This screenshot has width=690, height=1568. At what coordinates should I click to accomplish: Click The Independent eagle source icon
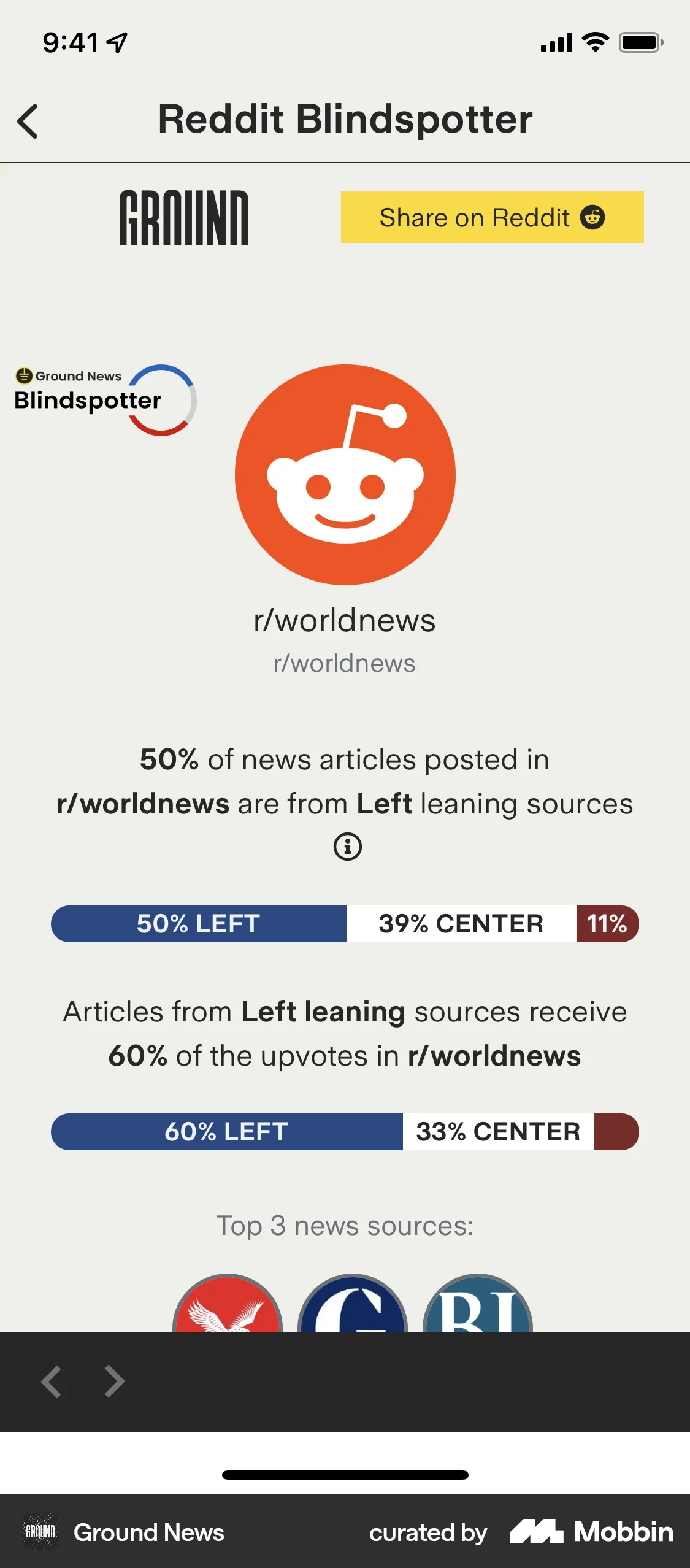[x=227, y=1301]
